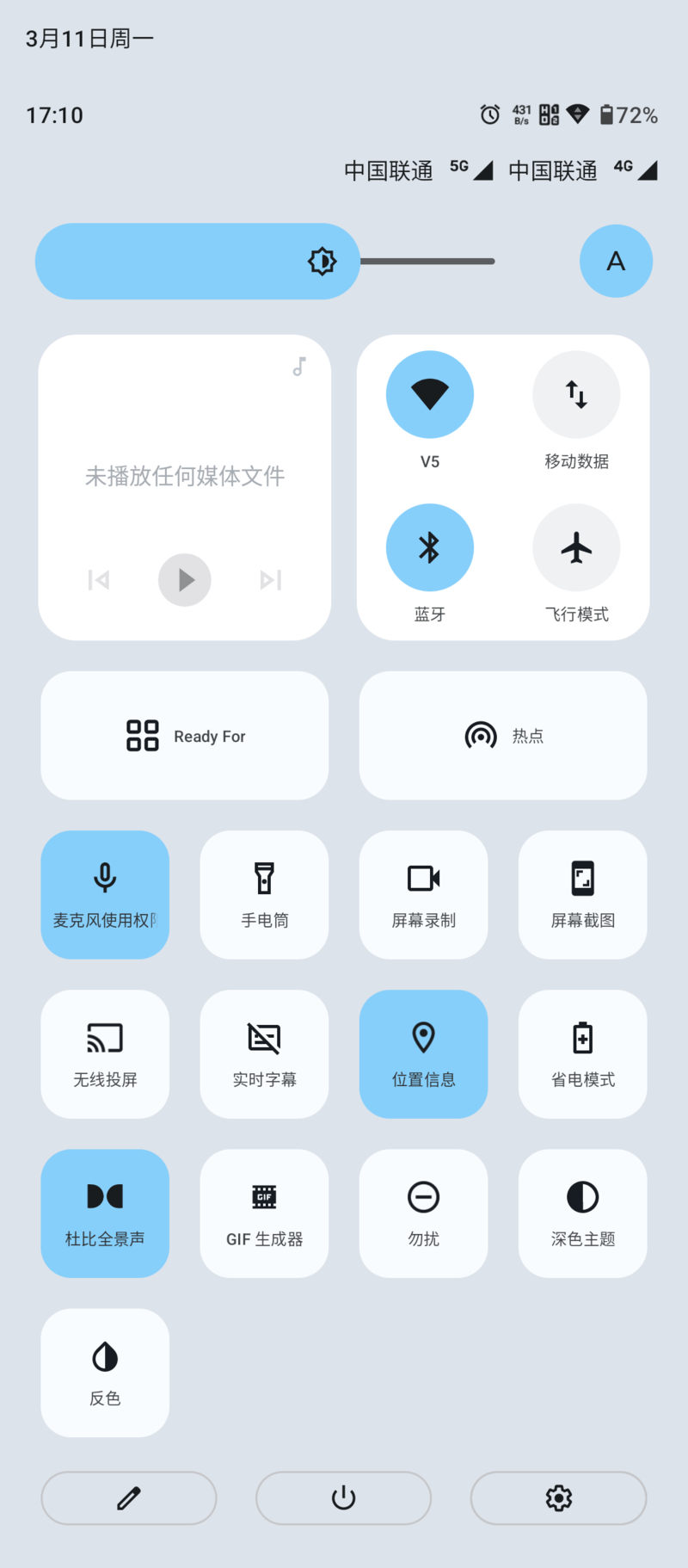Enable 移动数据 mobile data
Screen dimensions: 688x1568
[x=576, y=394]
